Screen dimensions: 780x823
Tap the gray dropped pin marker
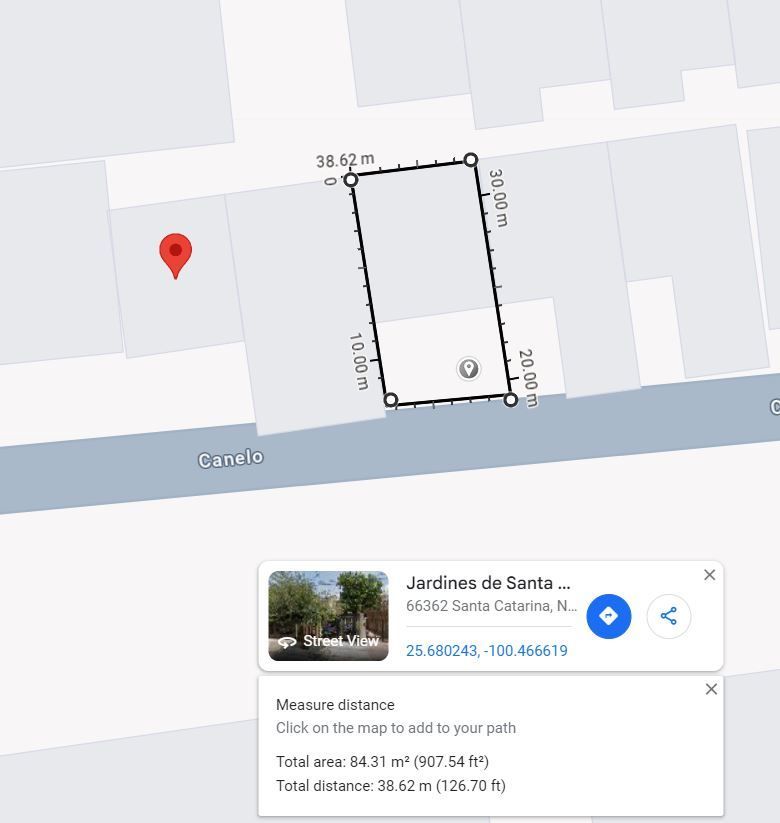tap(468, 368)
